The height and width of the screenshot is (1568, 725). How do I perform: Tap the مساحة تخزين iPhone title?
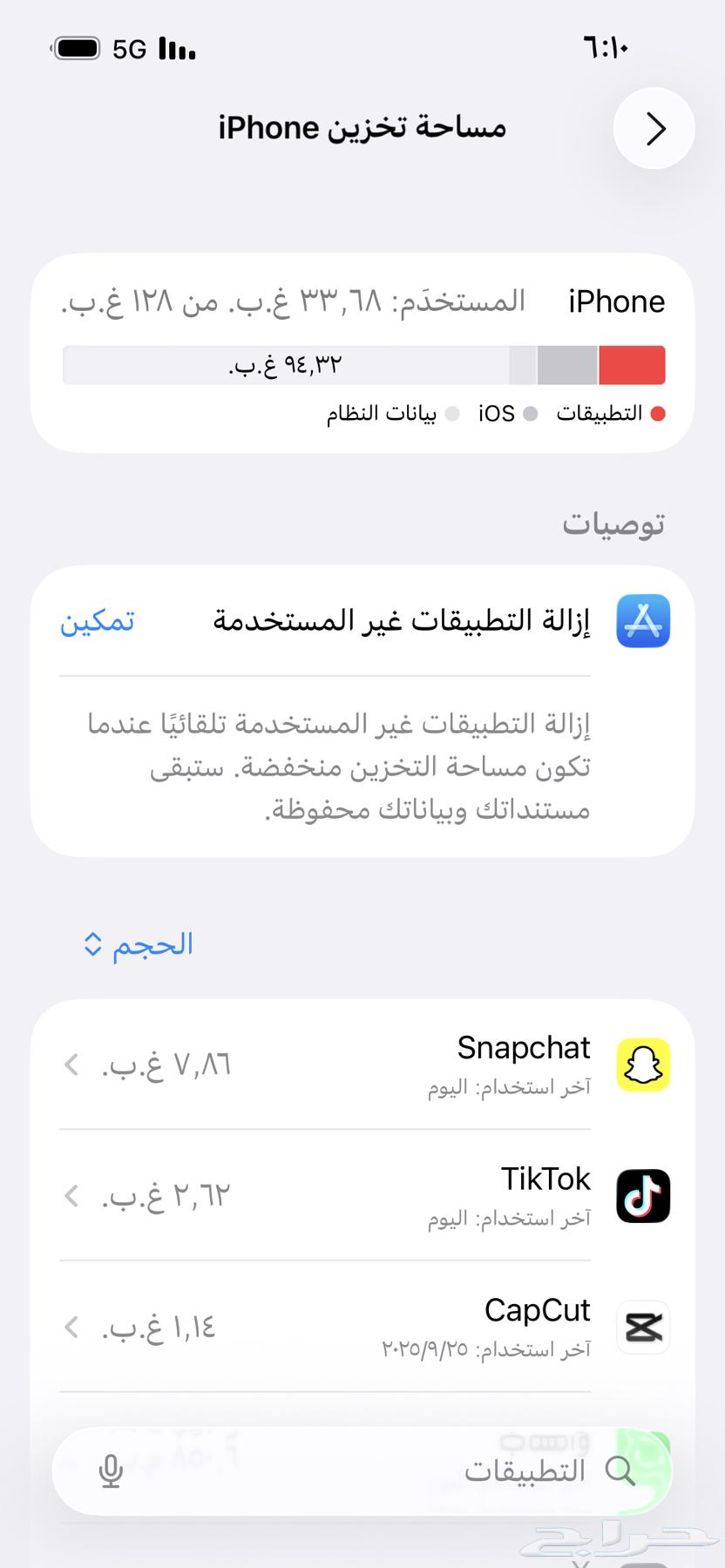tap(362, 127)
